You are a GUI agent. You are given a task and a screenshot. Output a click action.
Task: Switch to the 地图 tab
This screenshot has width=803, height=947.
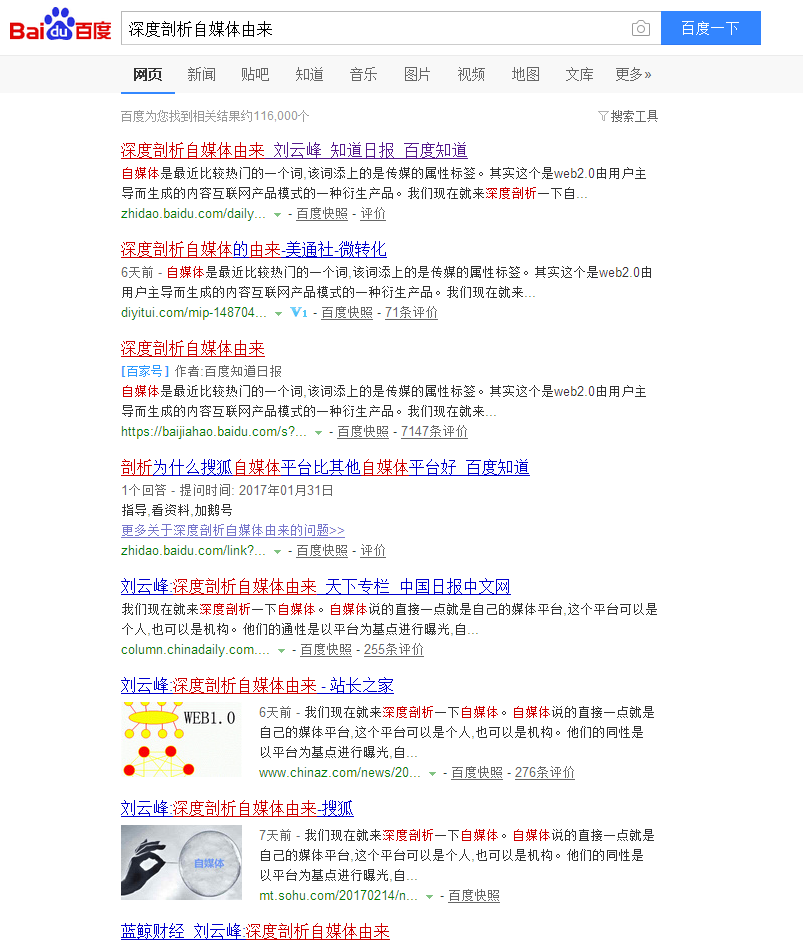[525, 74]
